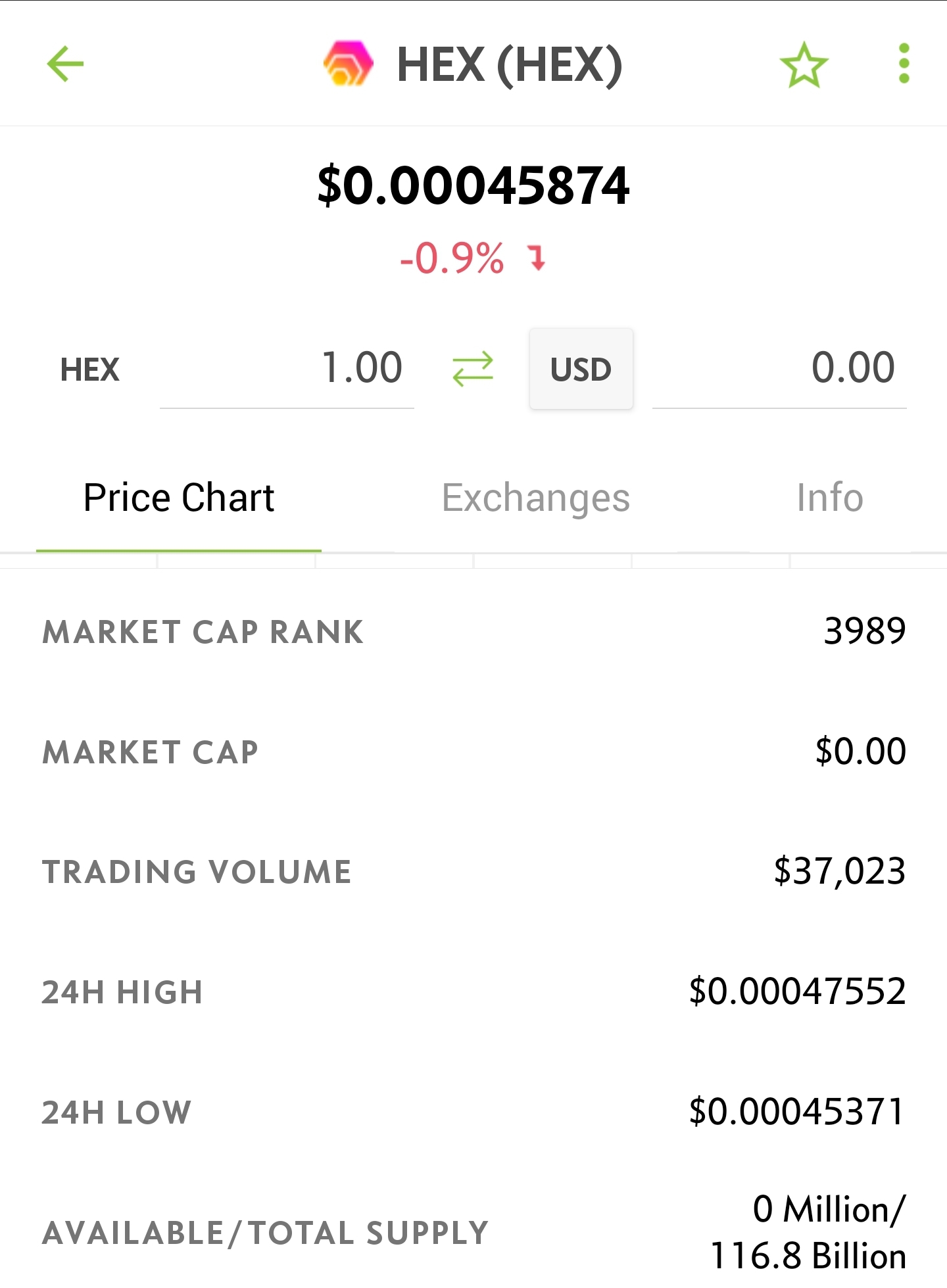Viewport: 947px width, 1288px height.
Task: Open the three-dot overflow menu
Action: pos(904,64)
